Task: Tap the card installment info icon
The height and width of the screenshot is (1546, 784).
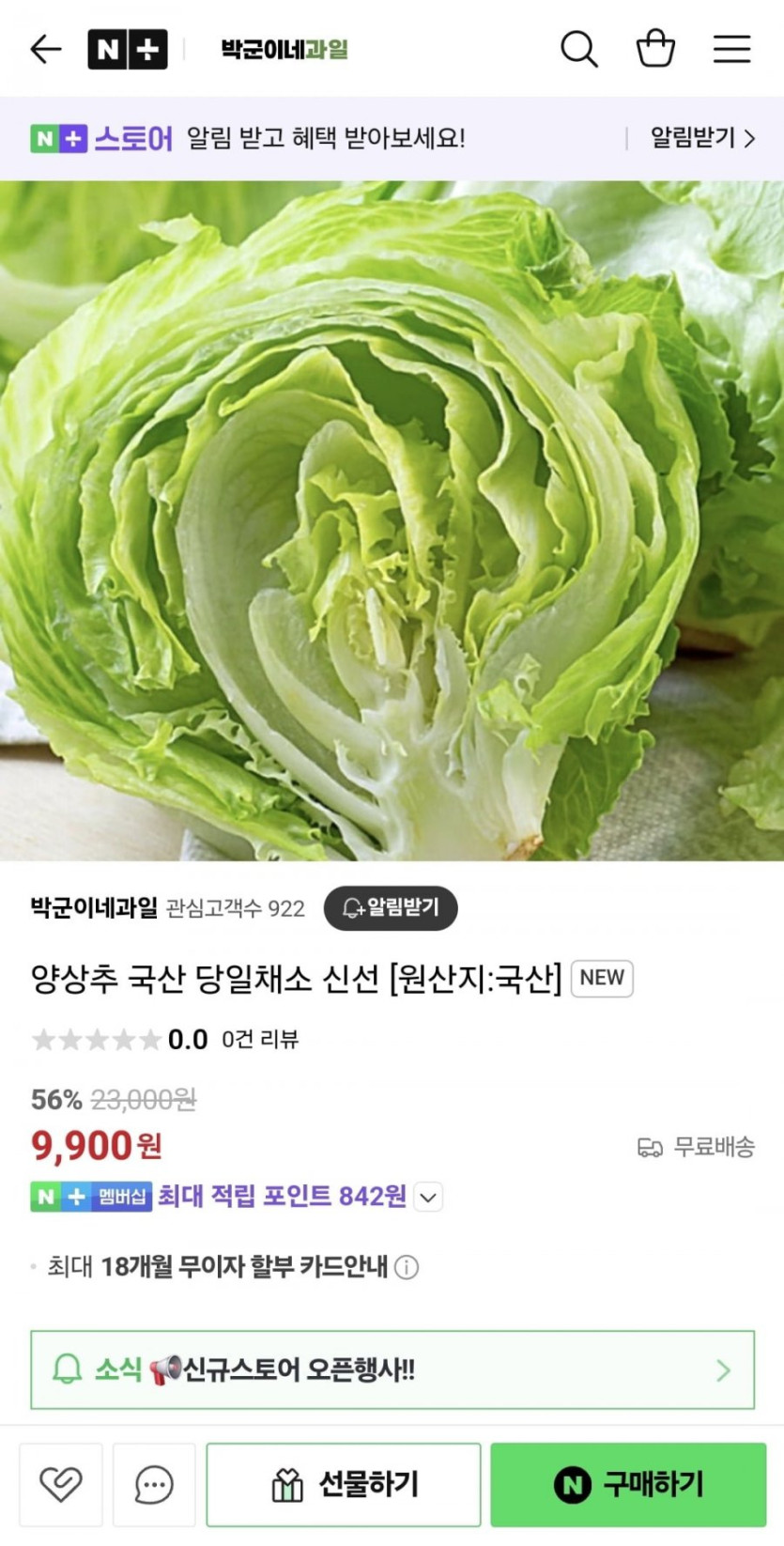Action: [x=406, y=1267]
